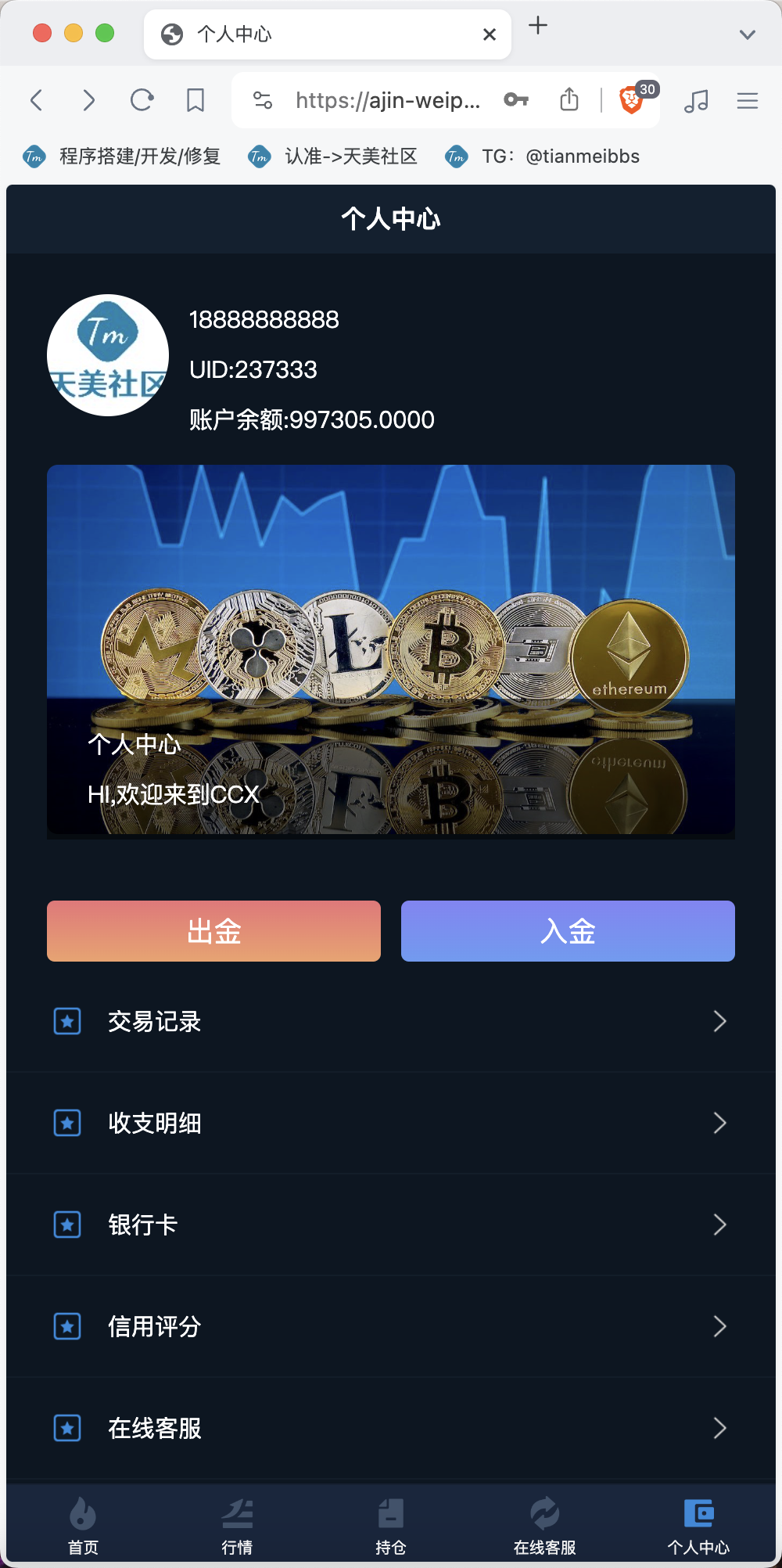This screenshot has width=782, height=1568.
Task: Open 交易记录 transaction records
Action: pos(391,1021)
